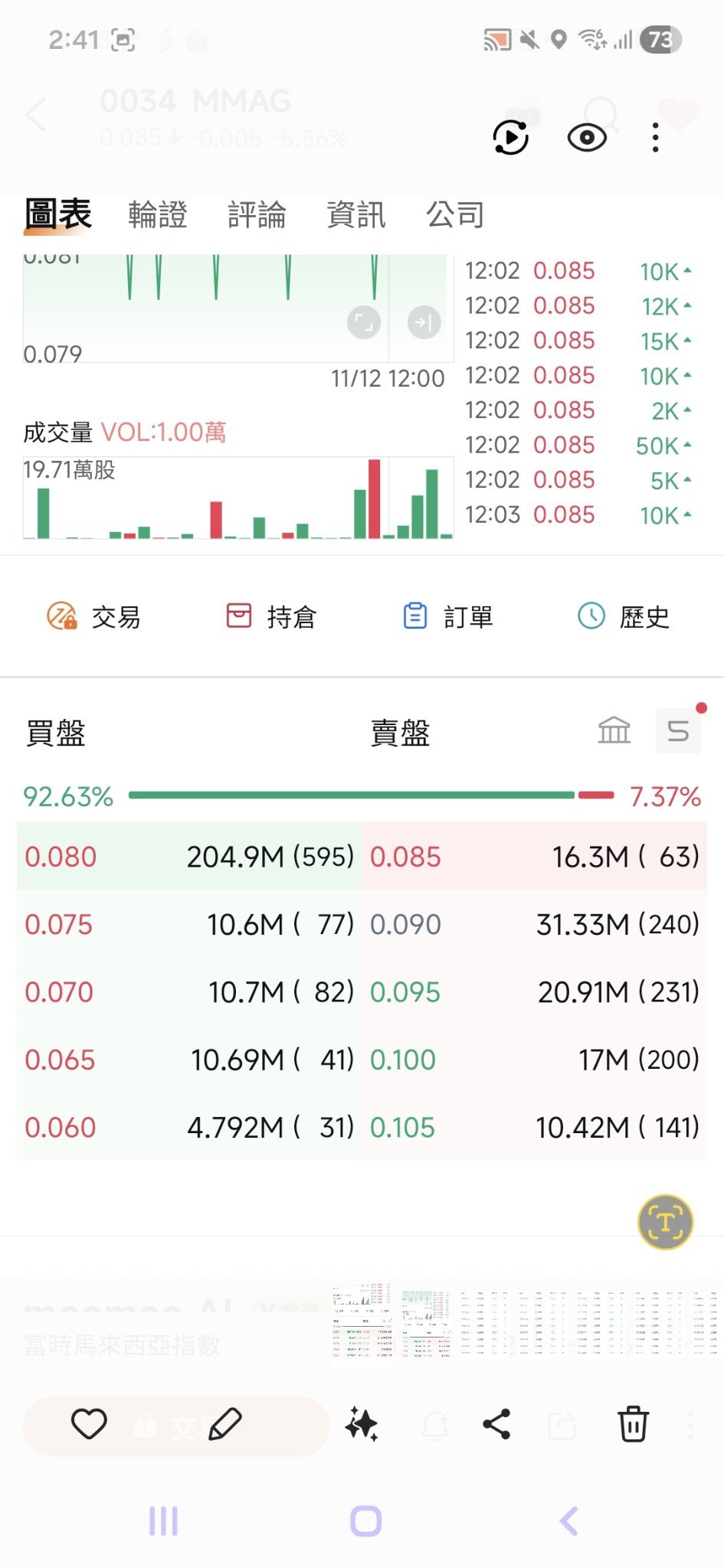Delete this image with the trash icon
Image resolution: width=724 pixels, height=1568 pixels.
tap(633, 1425)
